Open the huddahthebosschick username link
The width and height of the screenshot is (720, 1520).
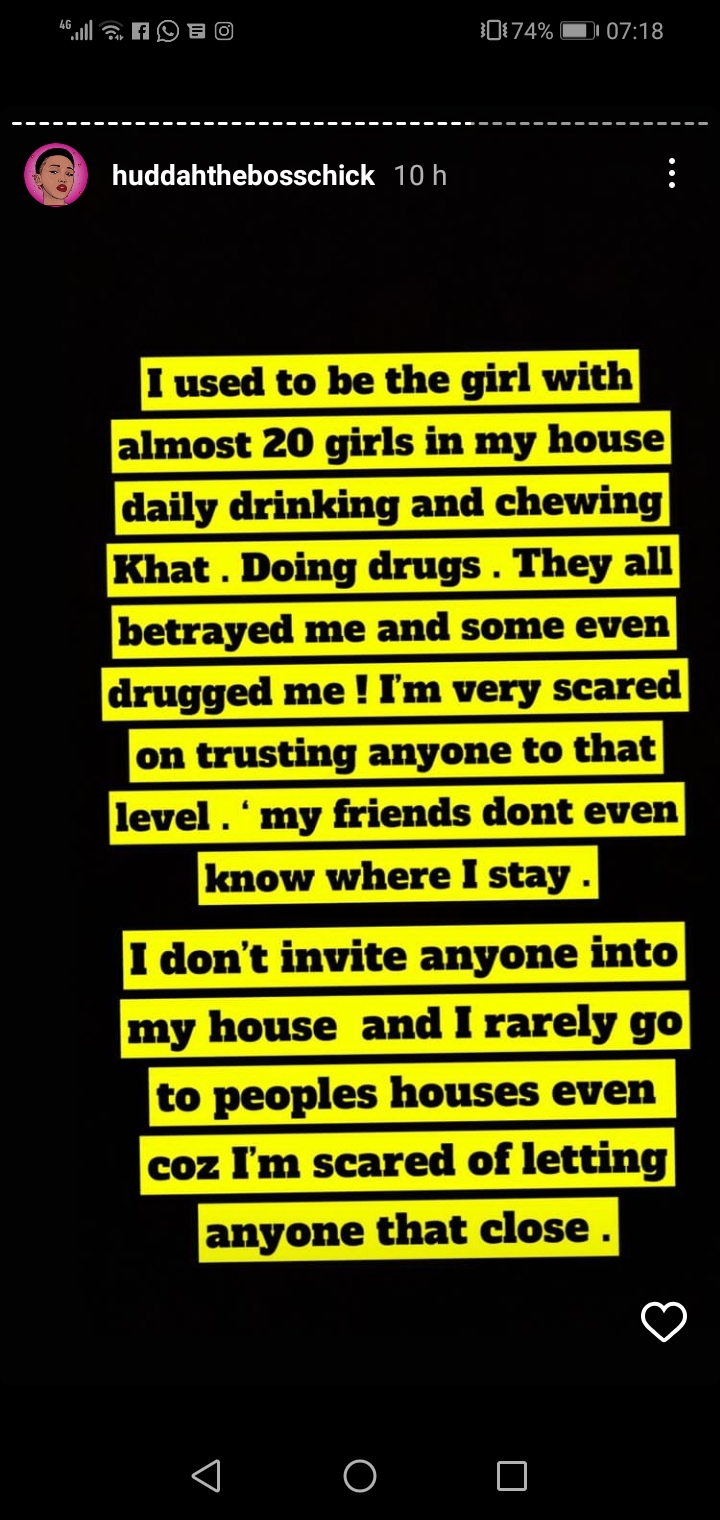pyautogui.click(x=243, y=176)
